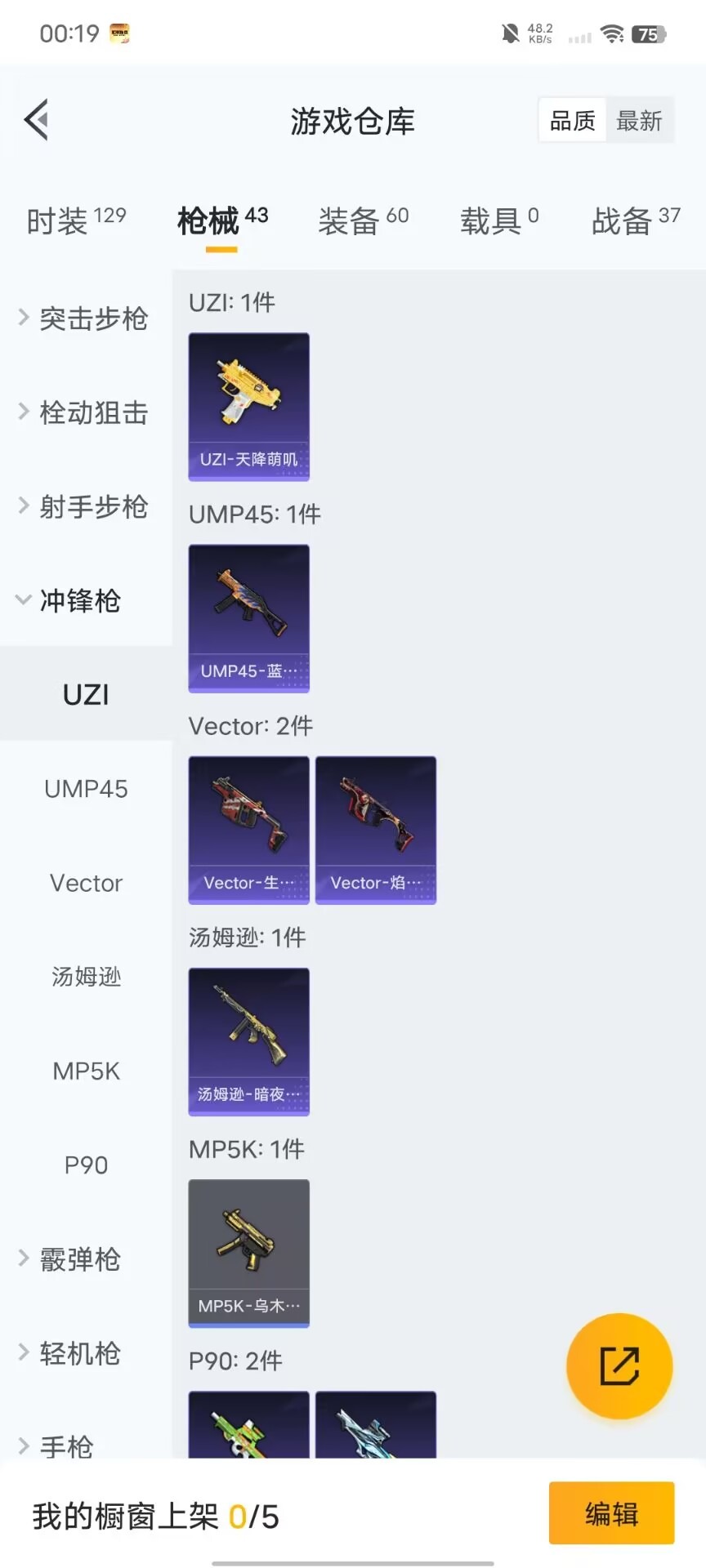Switch to the 时装 tab
Viewport: 706px width, 1568px height.
coord(75,220)
